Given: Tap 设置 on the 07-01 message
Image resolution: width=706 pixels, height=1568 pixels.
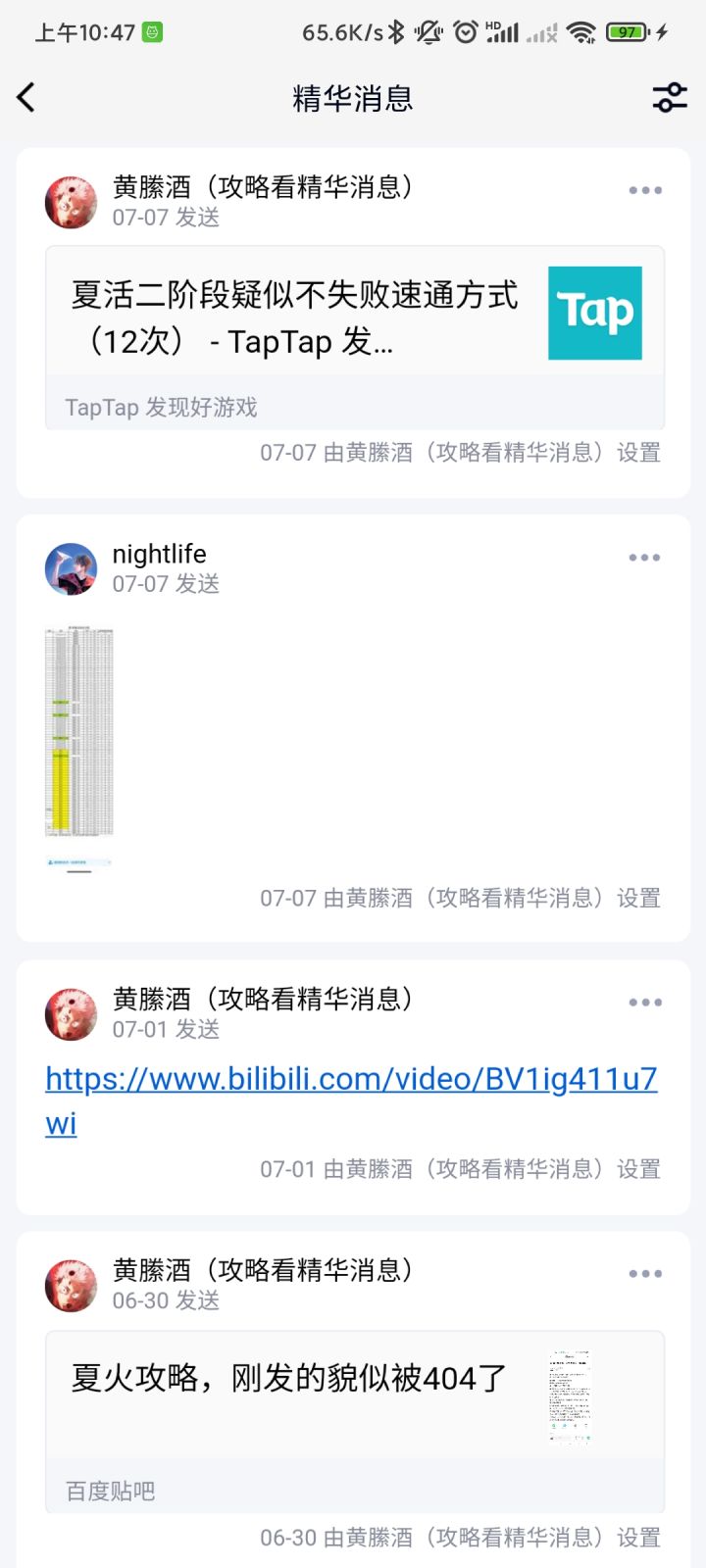Looking at the screenshot, I should (x=638, y=1168).
